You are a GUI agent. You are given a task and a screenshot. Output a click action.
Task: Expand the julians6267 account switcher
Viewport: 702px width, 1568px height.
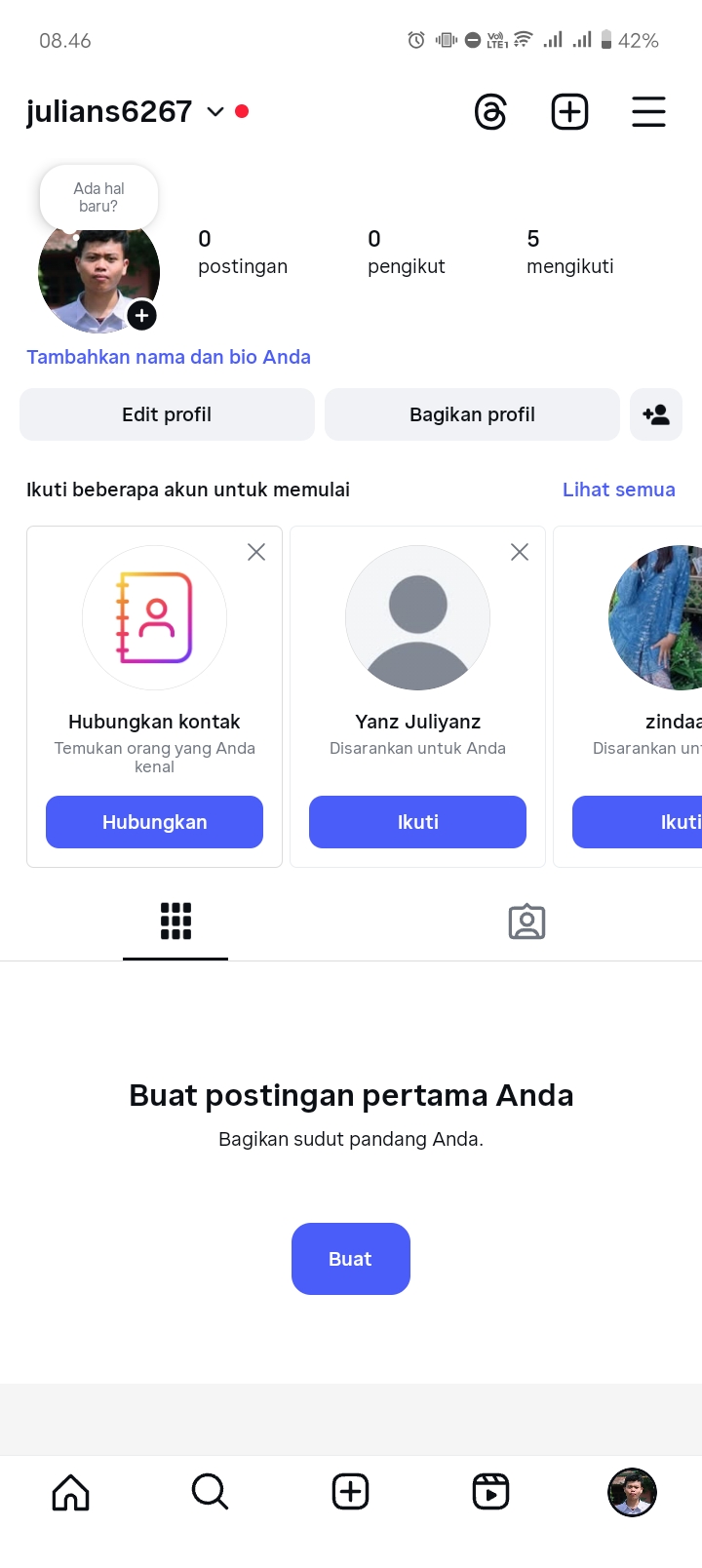215,112
